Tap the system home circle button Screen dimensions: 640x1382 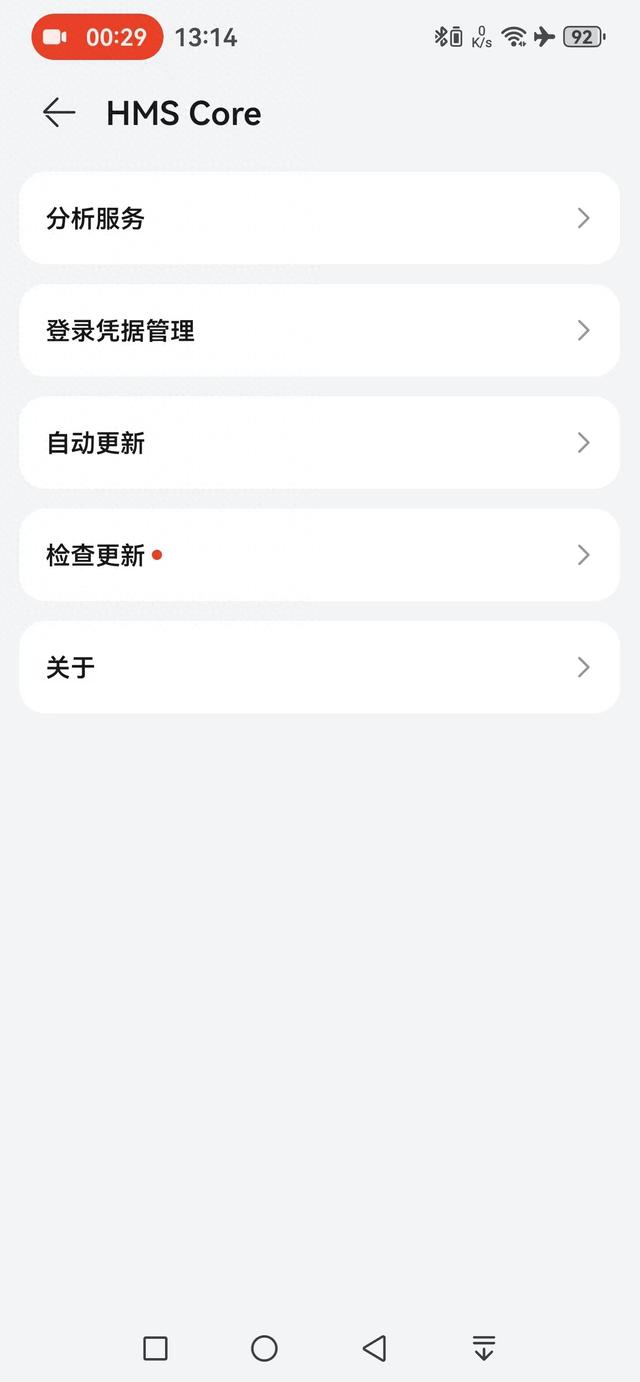point(264,1348)
